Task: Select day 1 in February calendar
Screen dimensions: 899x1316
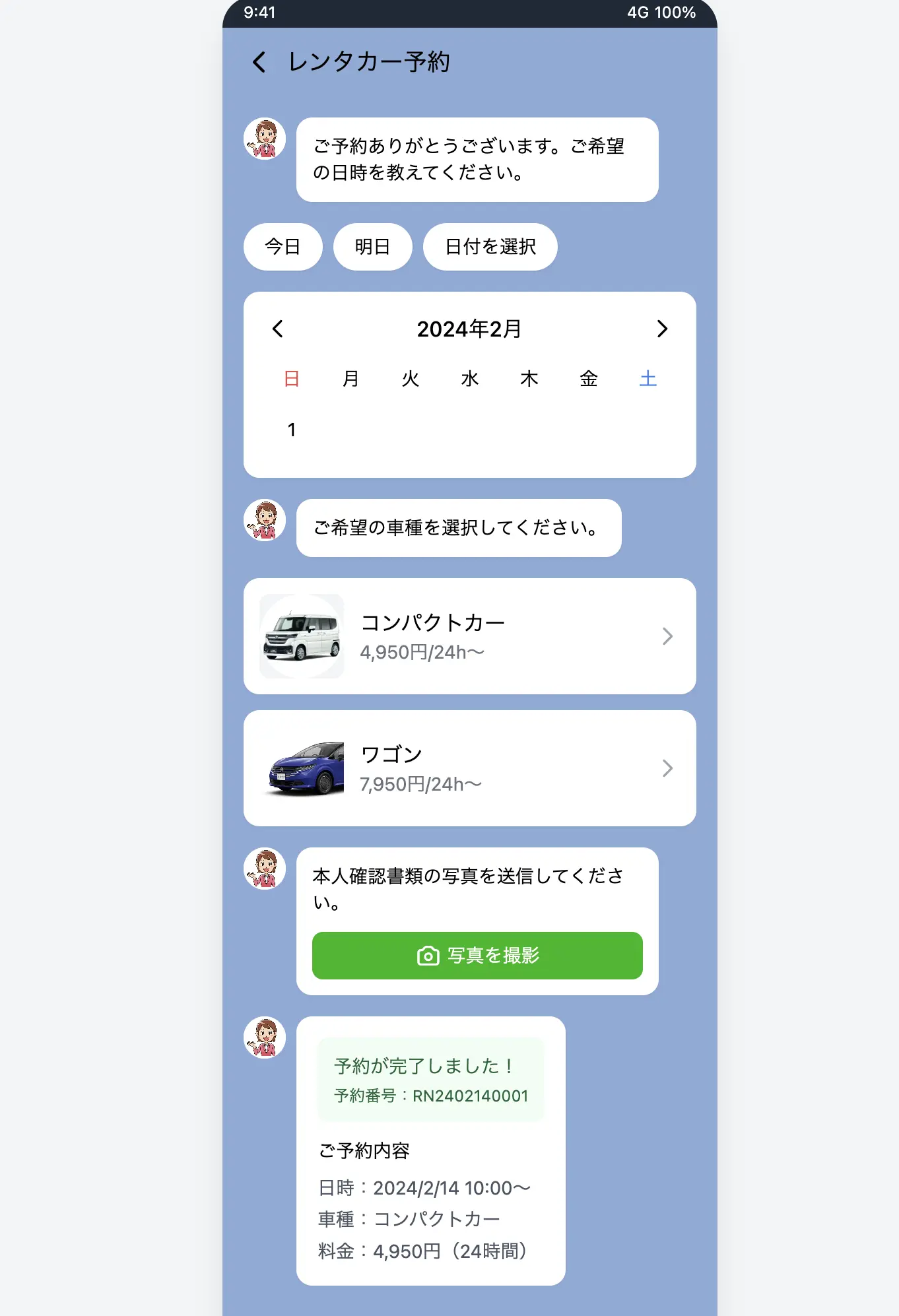Action: (x=292, y=430)
